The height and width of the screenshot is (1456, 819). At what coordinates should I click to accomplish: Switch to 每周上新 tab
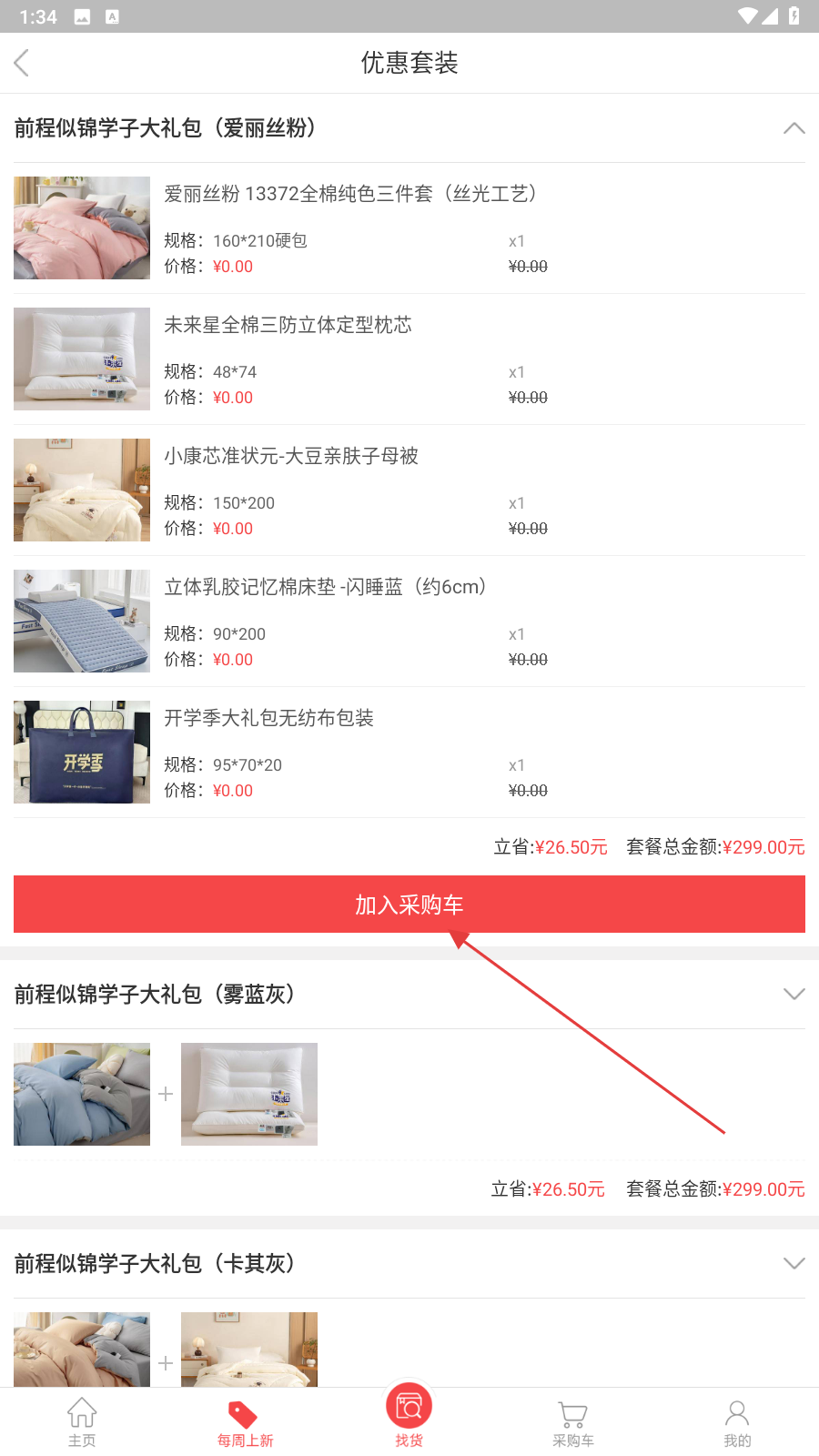pos(245,1421)
